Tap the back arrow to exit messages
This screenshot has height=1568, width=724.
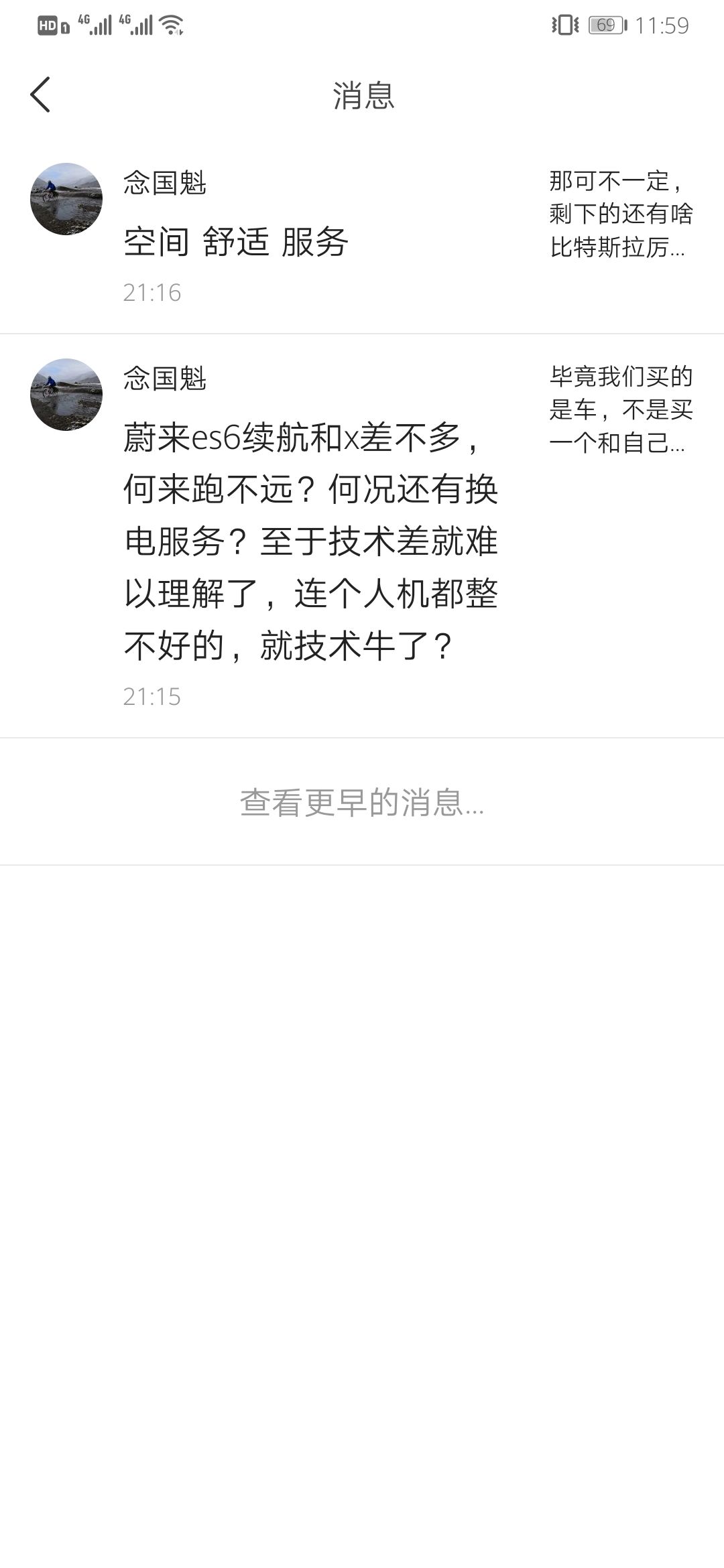click(40, 94)
